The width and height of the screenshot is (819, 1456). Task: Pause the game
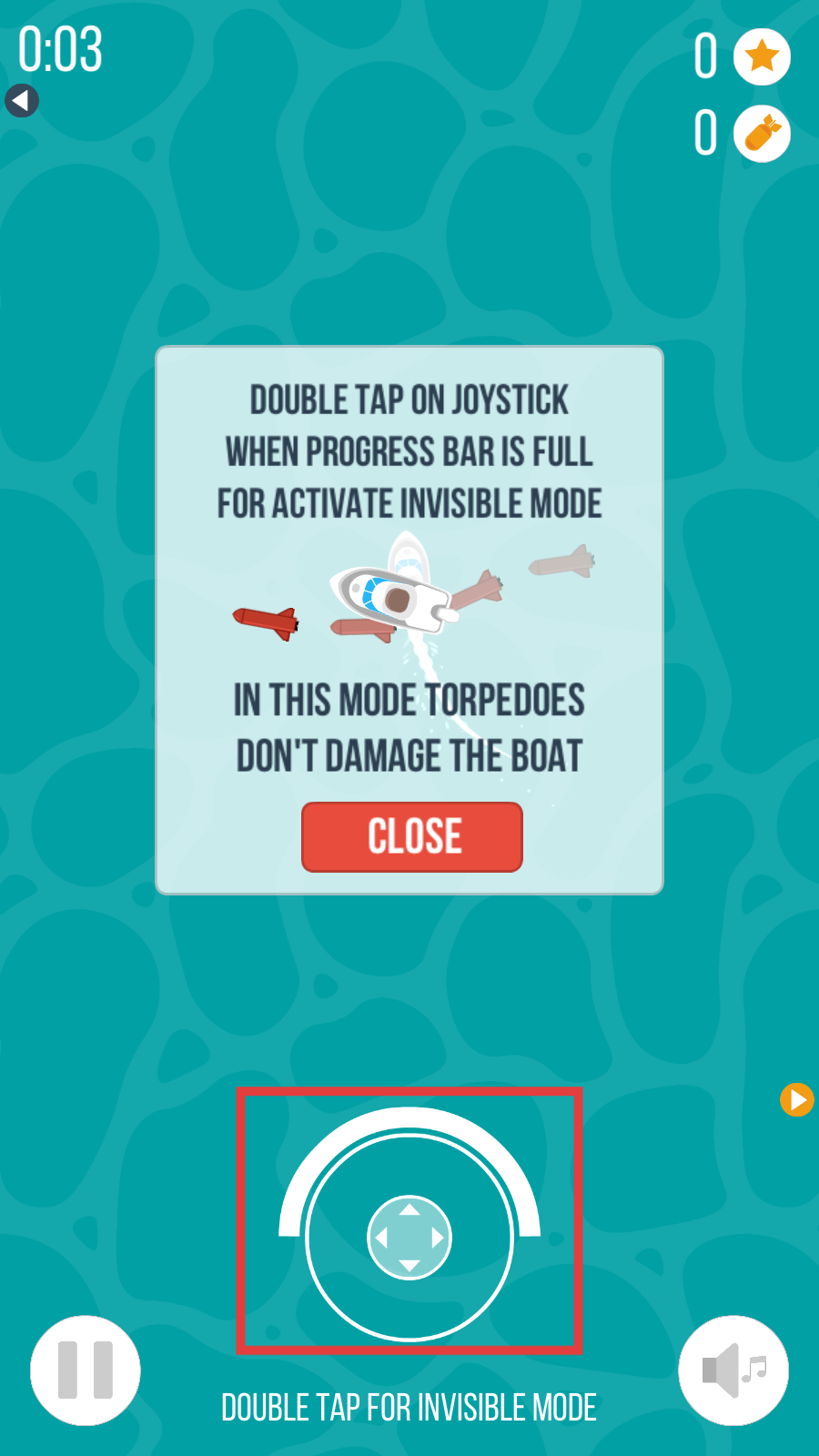86,1370
